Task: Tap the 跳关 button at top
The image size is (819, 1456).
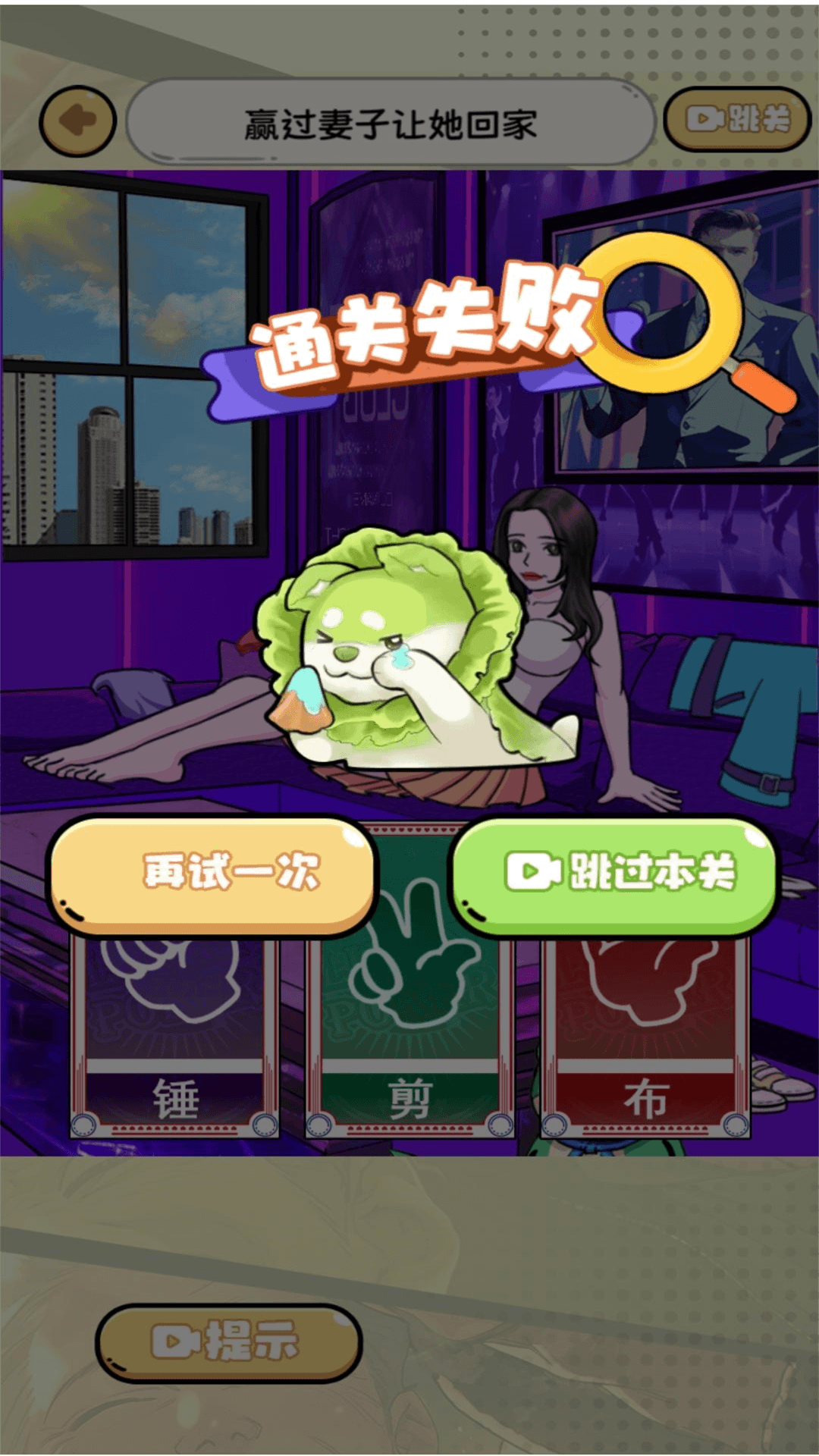Action: tap(737, 119)
